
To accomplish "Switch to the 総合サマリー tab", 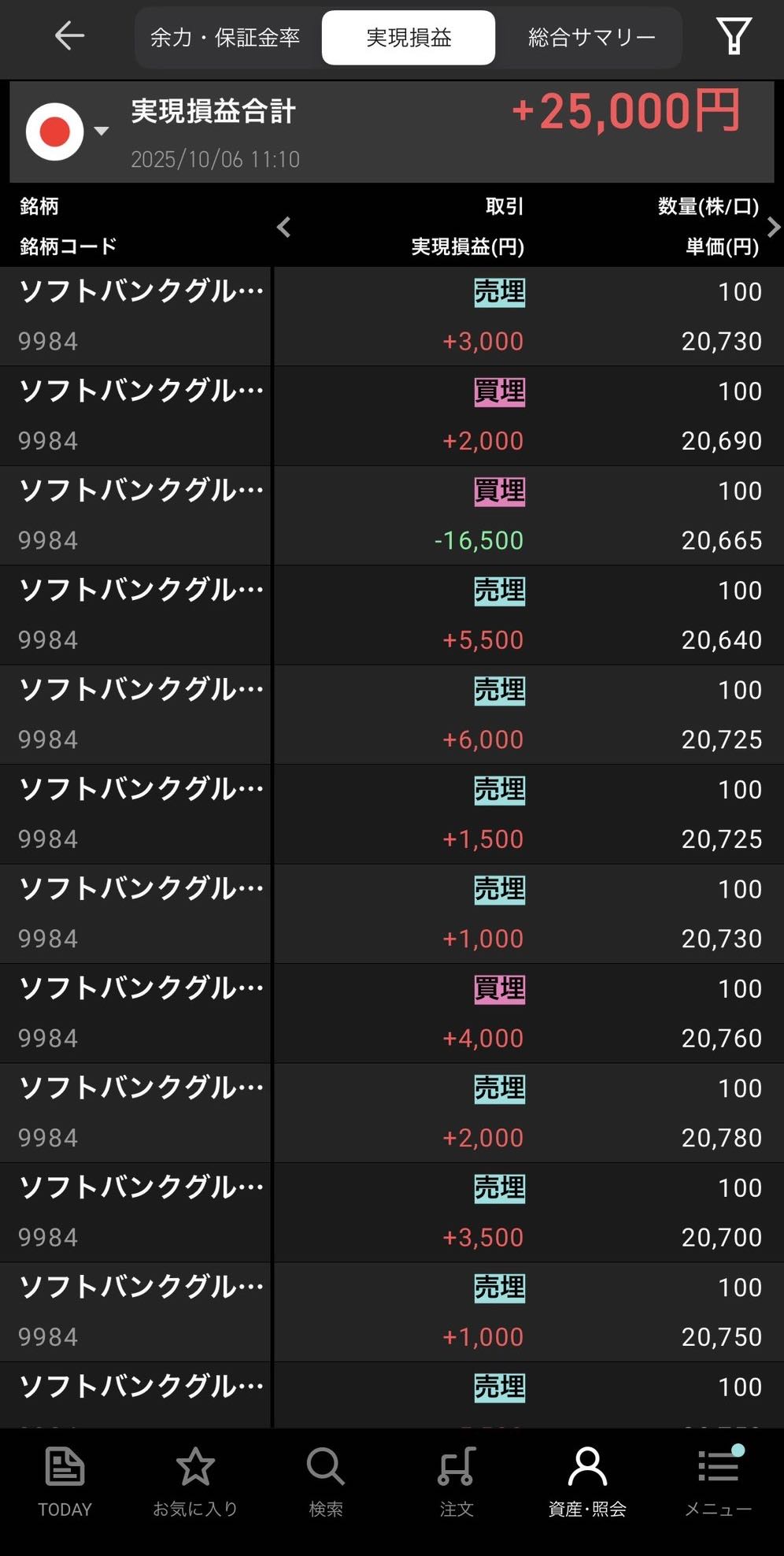I will coord(592,37).
